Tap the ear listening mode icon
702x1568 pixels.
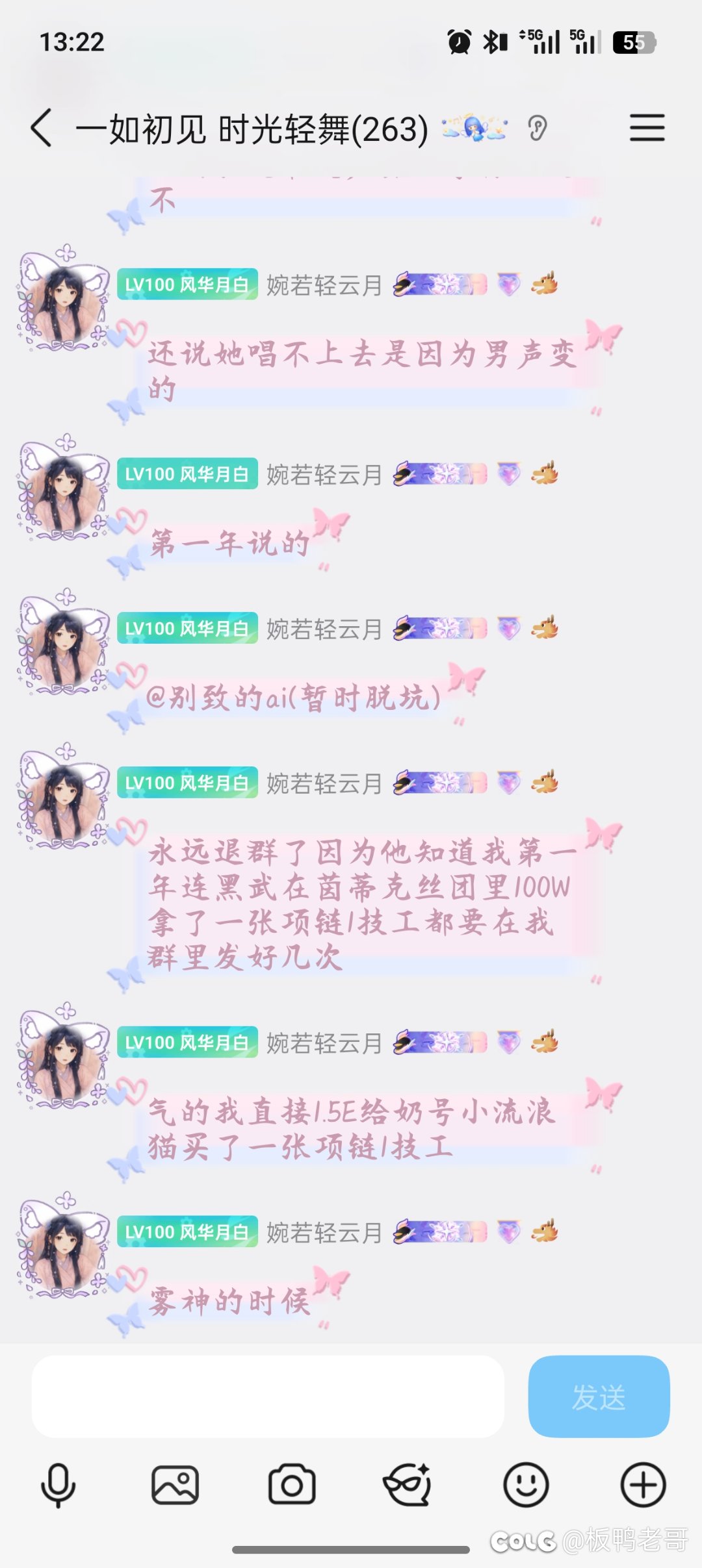point(538,128)
